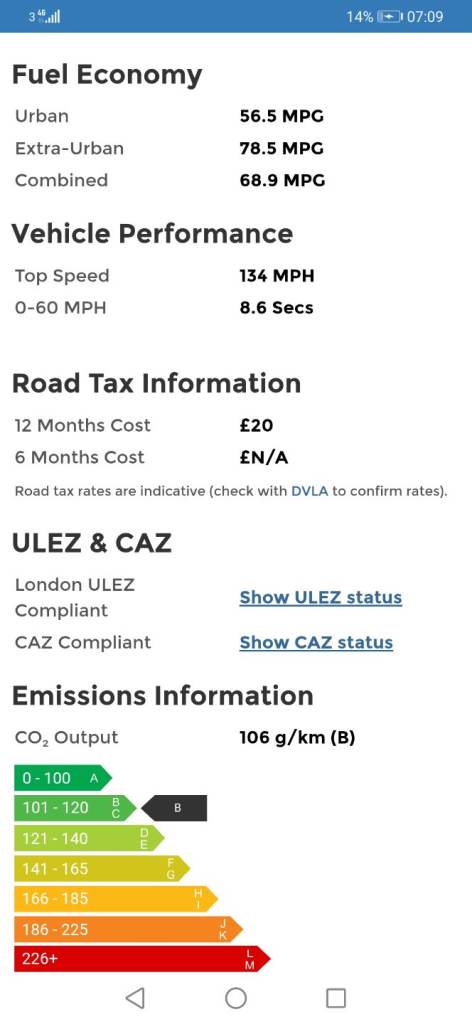The height and width of the screenshot is (1024, 472).
Task: Show CAZ status
Action: 316,643
